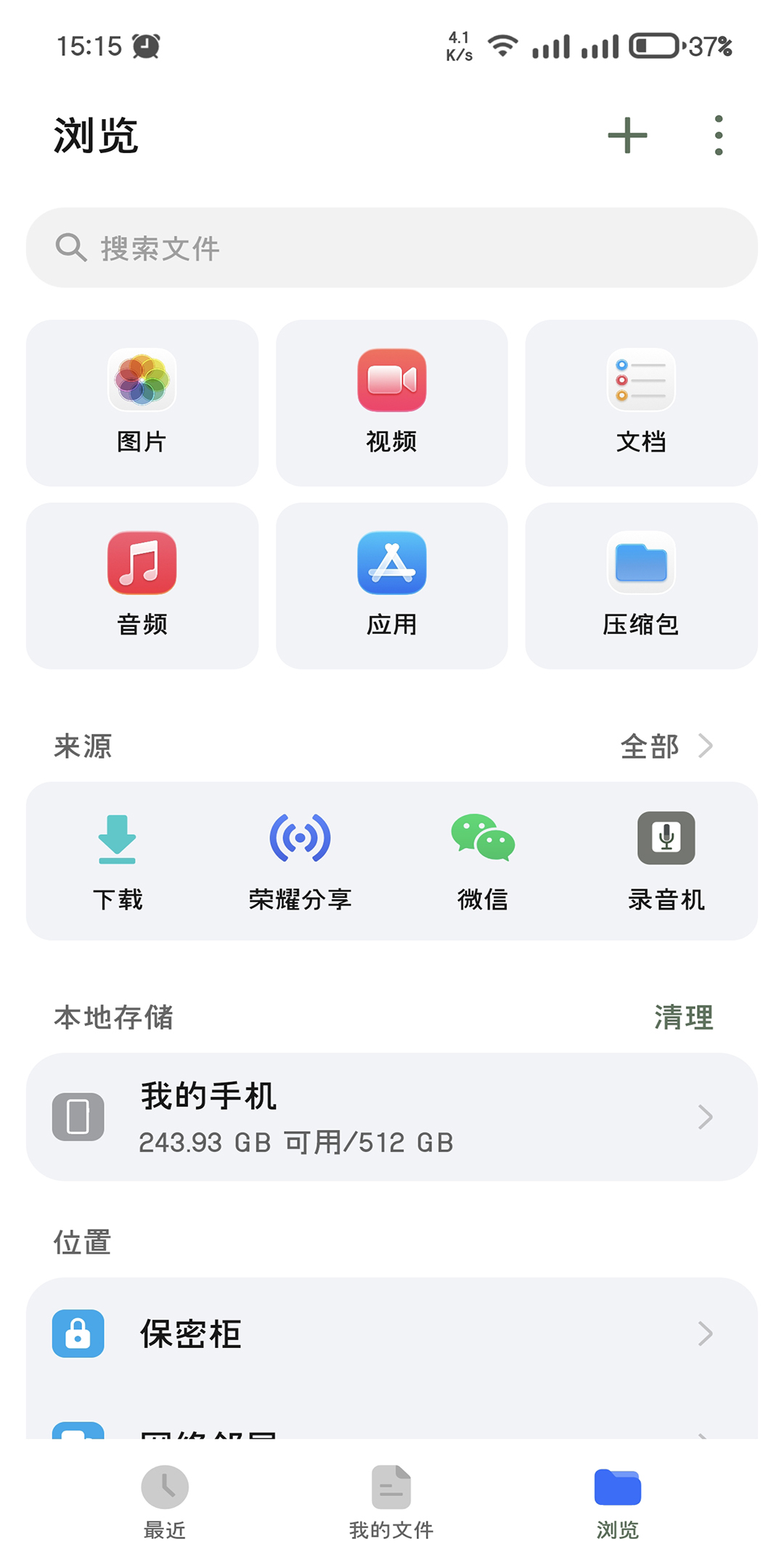View the 应用 category
Image resolution: width=784 pixels, height=1568 pixels.
392,586
